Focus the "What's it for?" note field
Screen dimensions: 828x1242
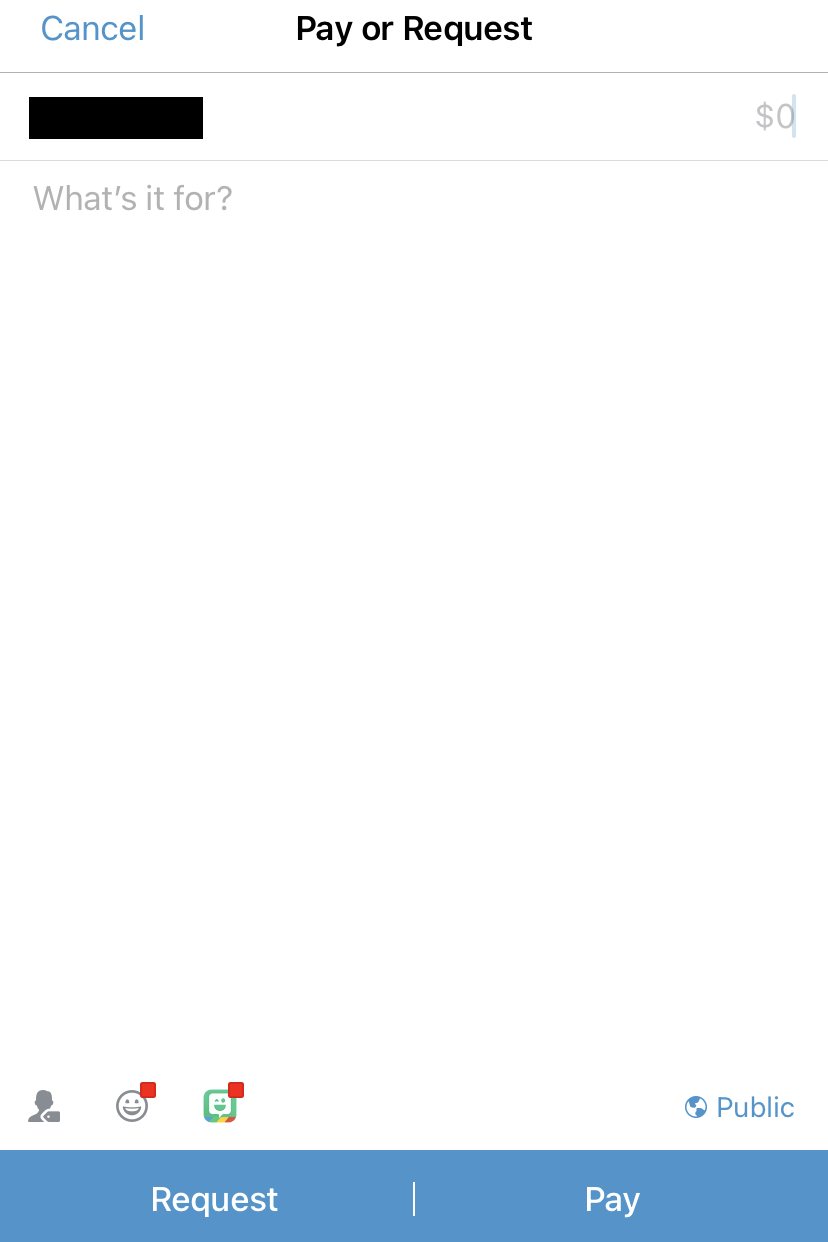click(x=133, y=199)
